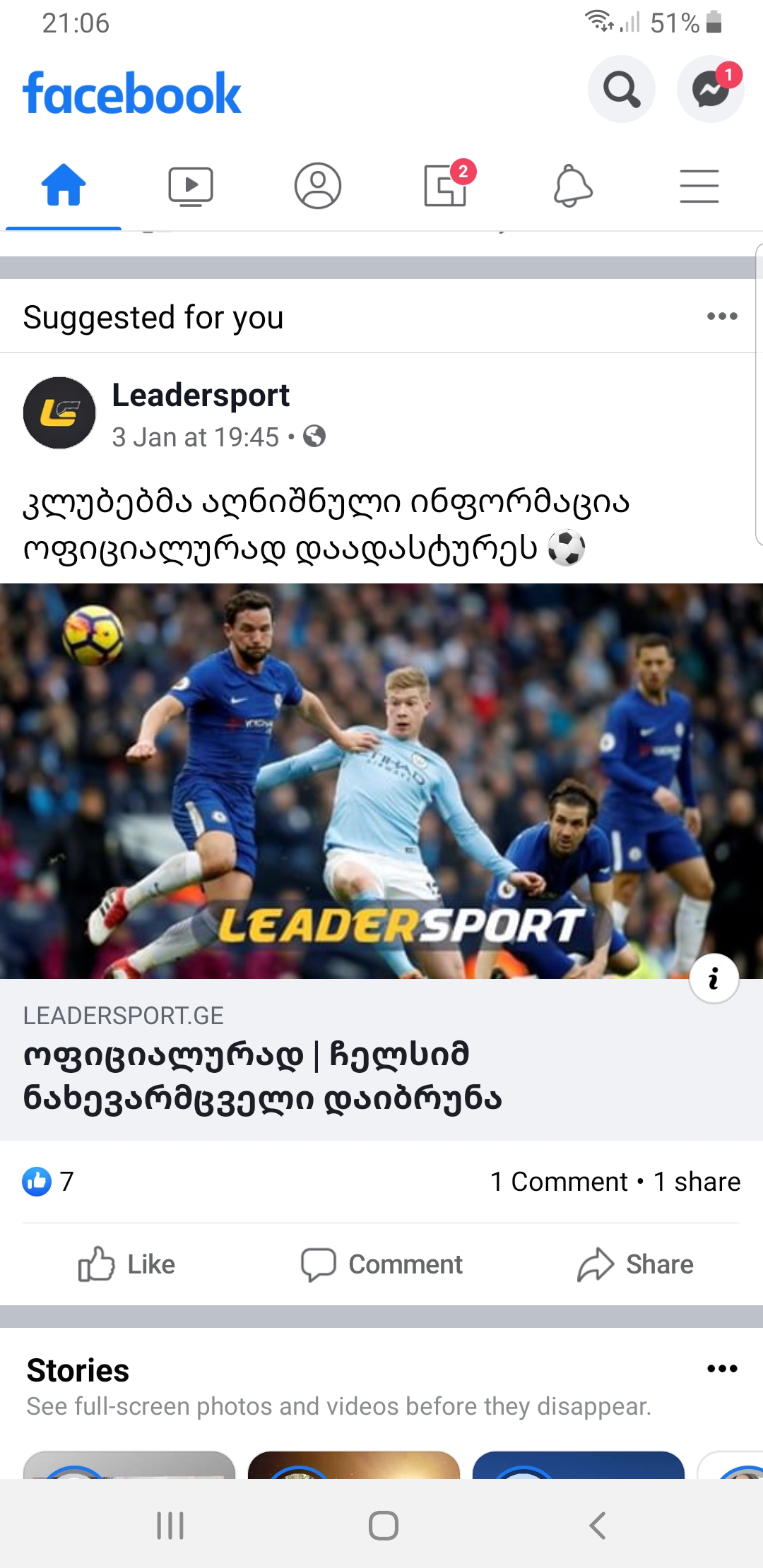
Task: Switch to the Home feed tab
Action: (64, 186)
